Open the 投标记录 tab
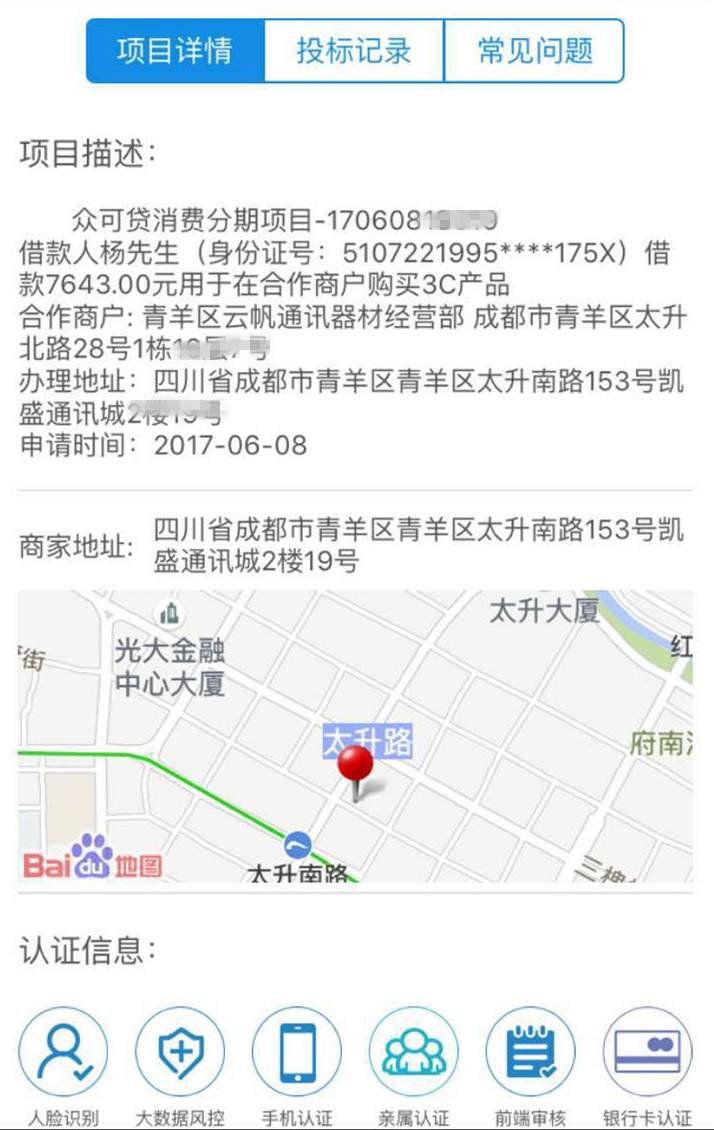This screenshot has width=714, height=1130. (x=354, y=51)
